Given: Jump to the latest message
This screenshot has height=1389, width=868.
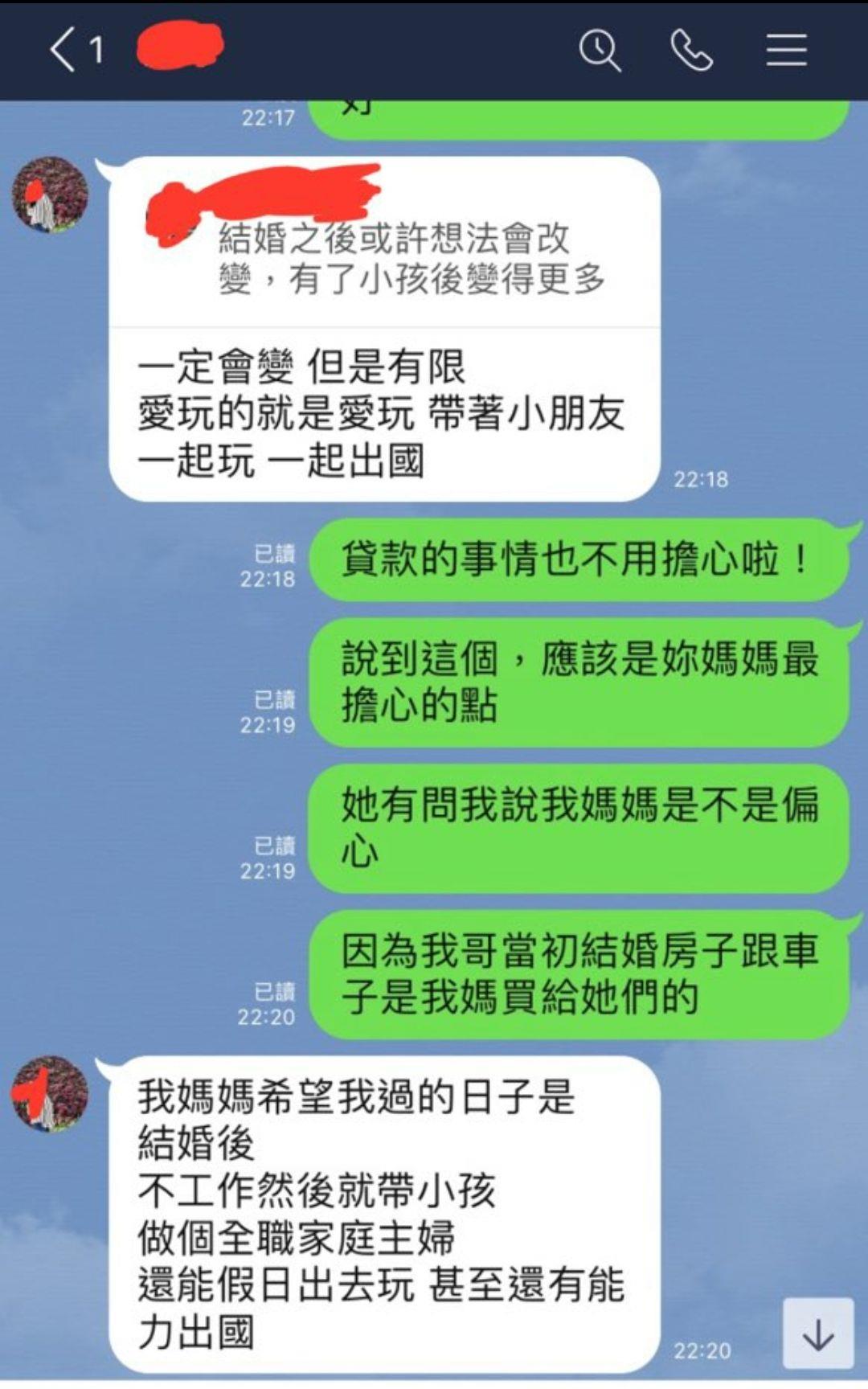Looking at the screenshot, I should tap(818, 1334).
